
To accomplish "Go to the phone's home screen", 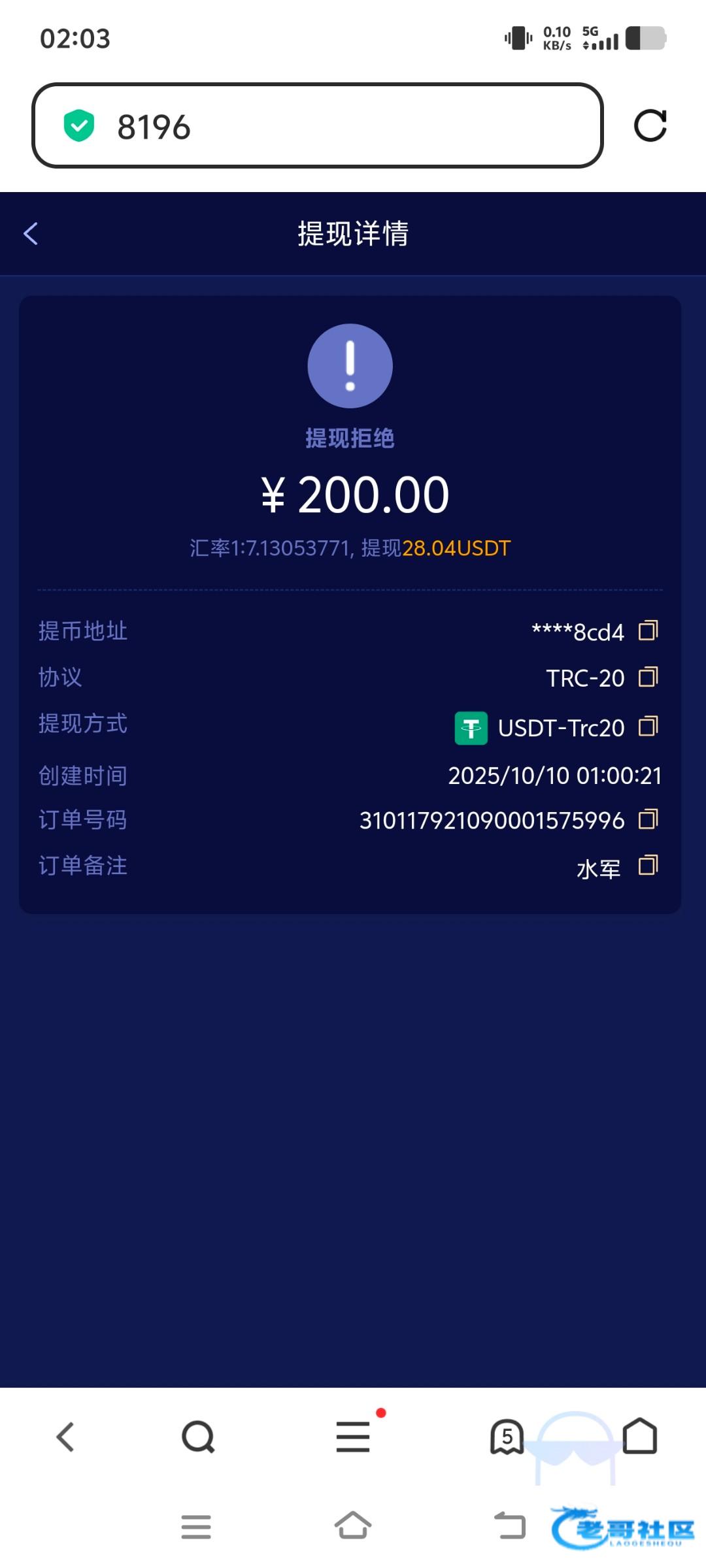I will (x=353, y=1526).
